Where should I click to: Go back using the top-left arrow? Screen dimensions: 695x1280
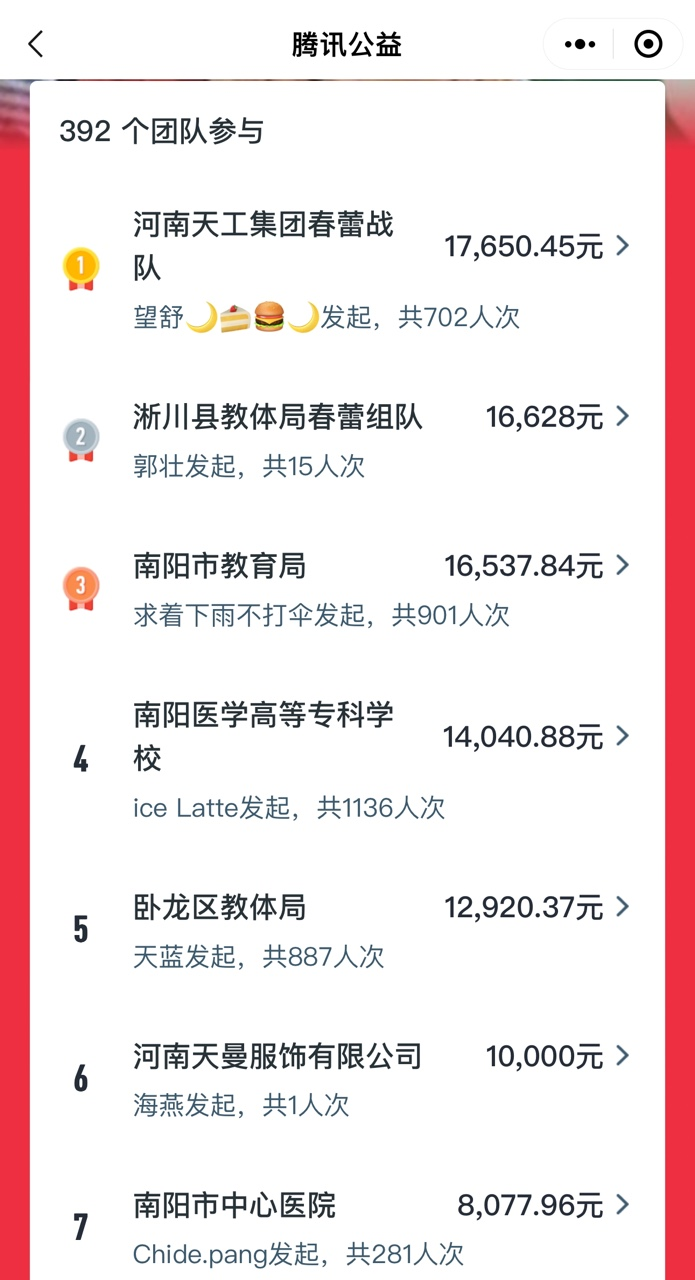[37, 44]
